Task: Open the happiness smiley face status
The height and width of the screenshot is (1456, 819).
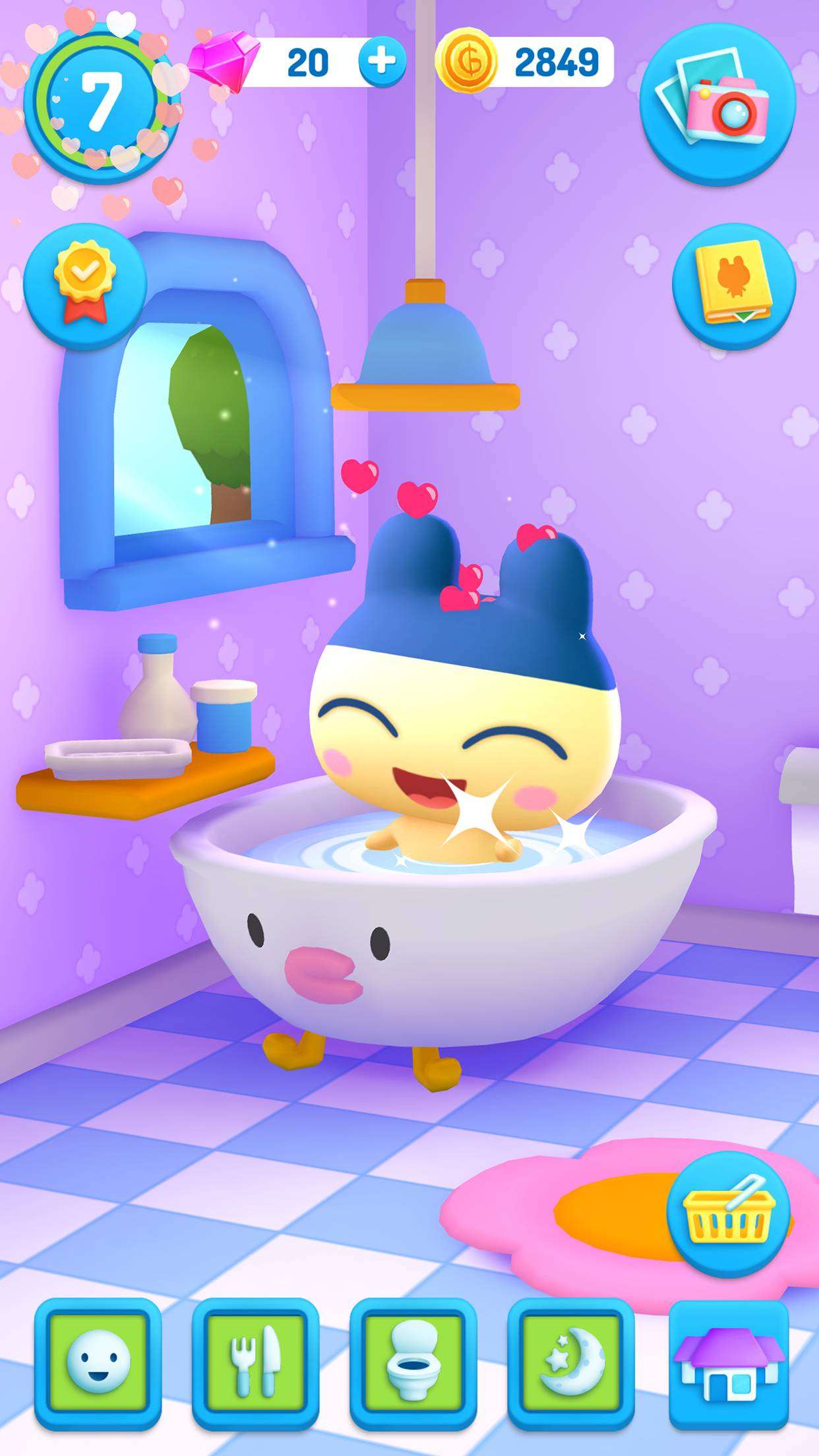Action: (98, 1363)
